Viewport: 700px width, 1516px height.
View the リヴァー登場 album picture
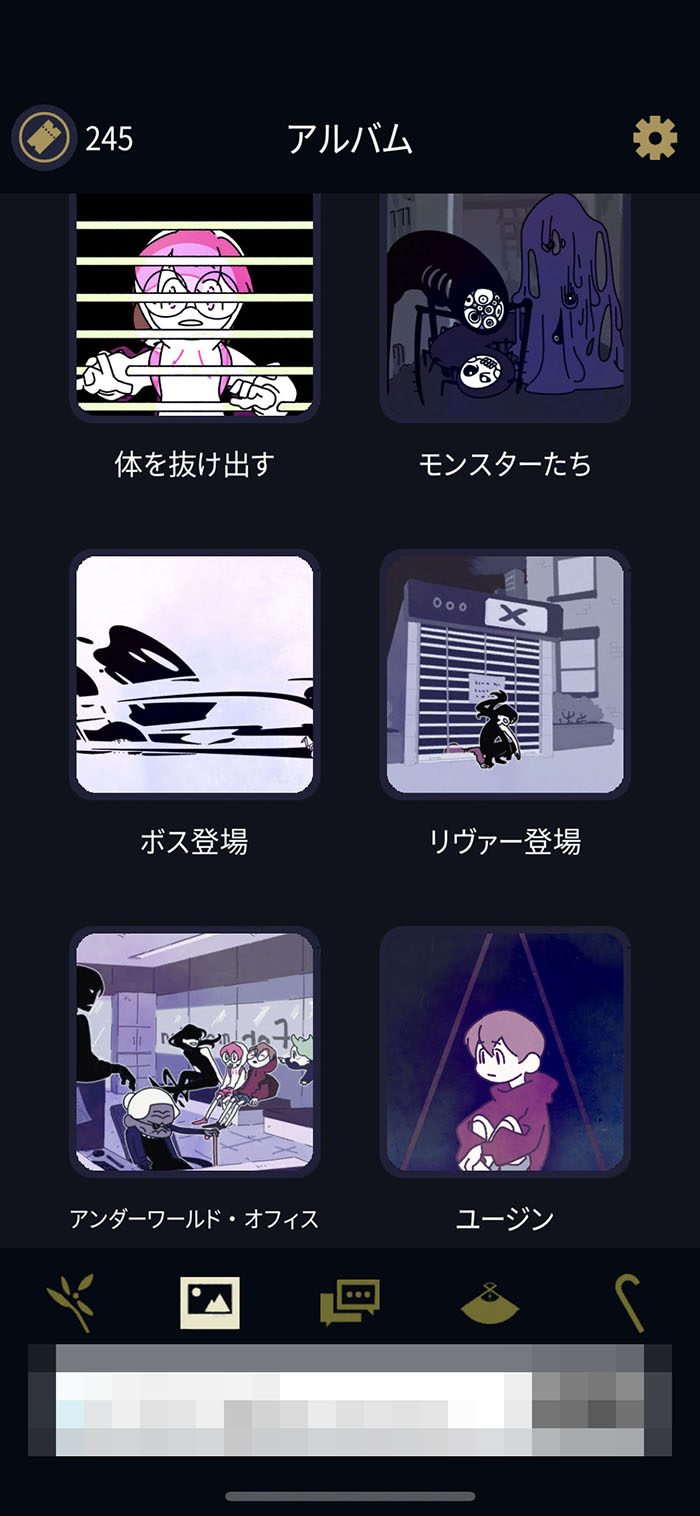click(505, 674)
